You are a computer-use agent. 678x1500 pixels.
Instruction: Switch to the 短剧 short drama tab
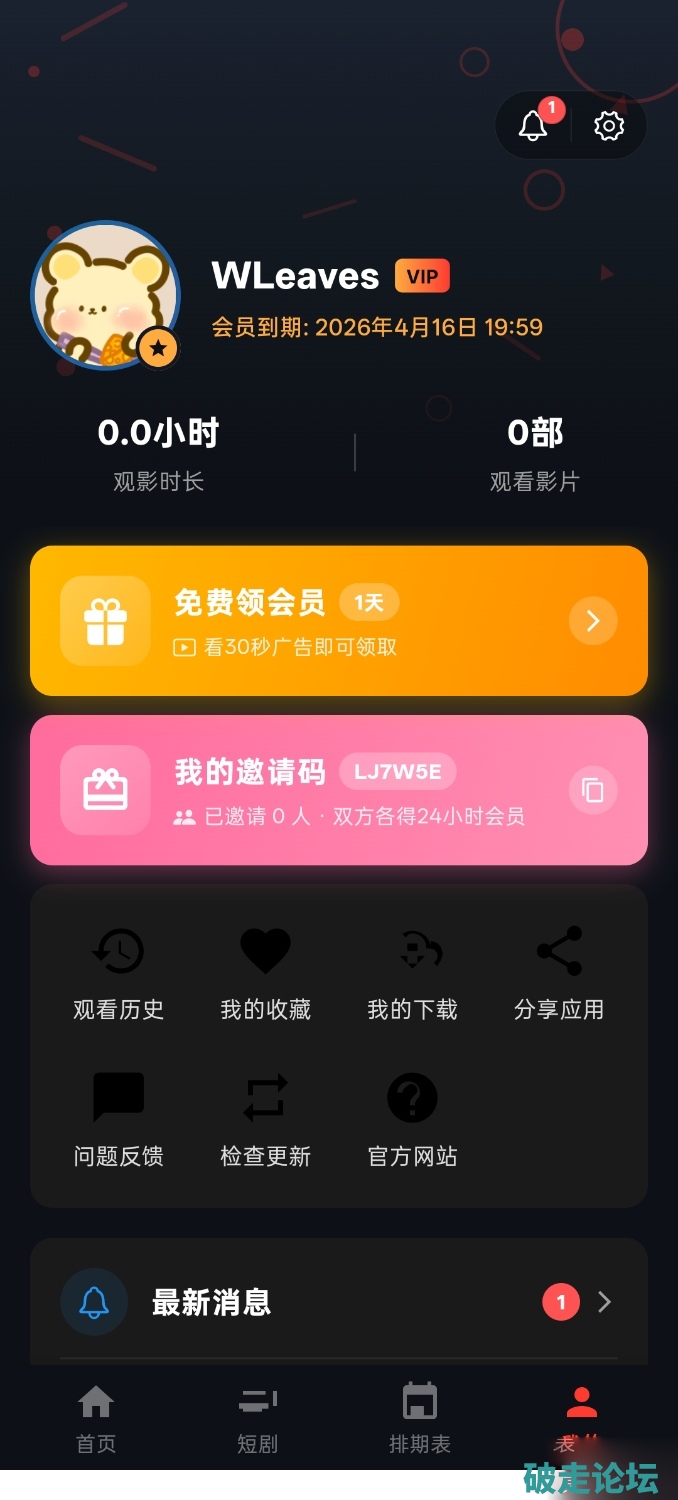(257, 1418)
